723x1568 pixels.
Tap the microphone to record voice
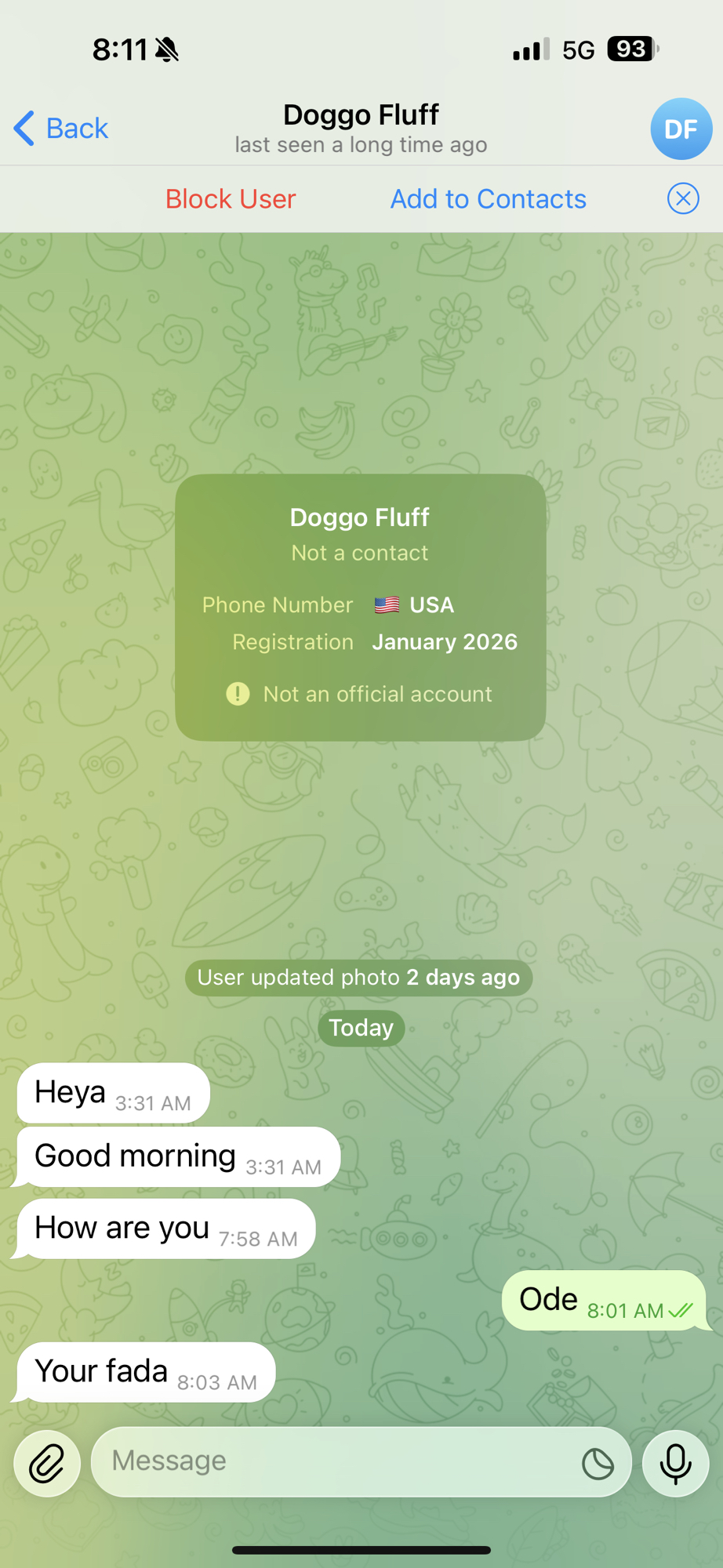pyautogui.click(x=675, y=1463)
